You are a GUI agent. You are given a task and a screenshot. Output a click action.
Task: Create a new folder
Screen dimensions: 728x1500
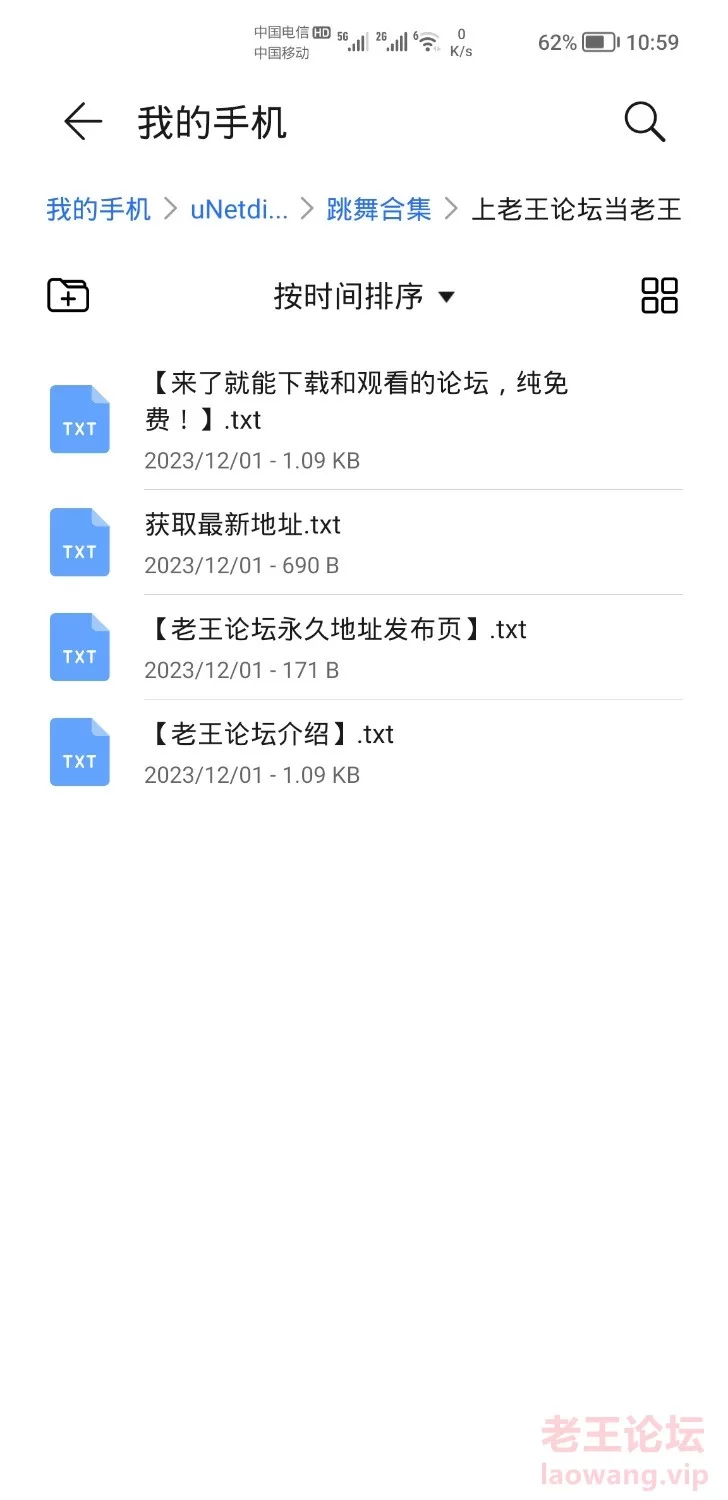tap(68, 295)
